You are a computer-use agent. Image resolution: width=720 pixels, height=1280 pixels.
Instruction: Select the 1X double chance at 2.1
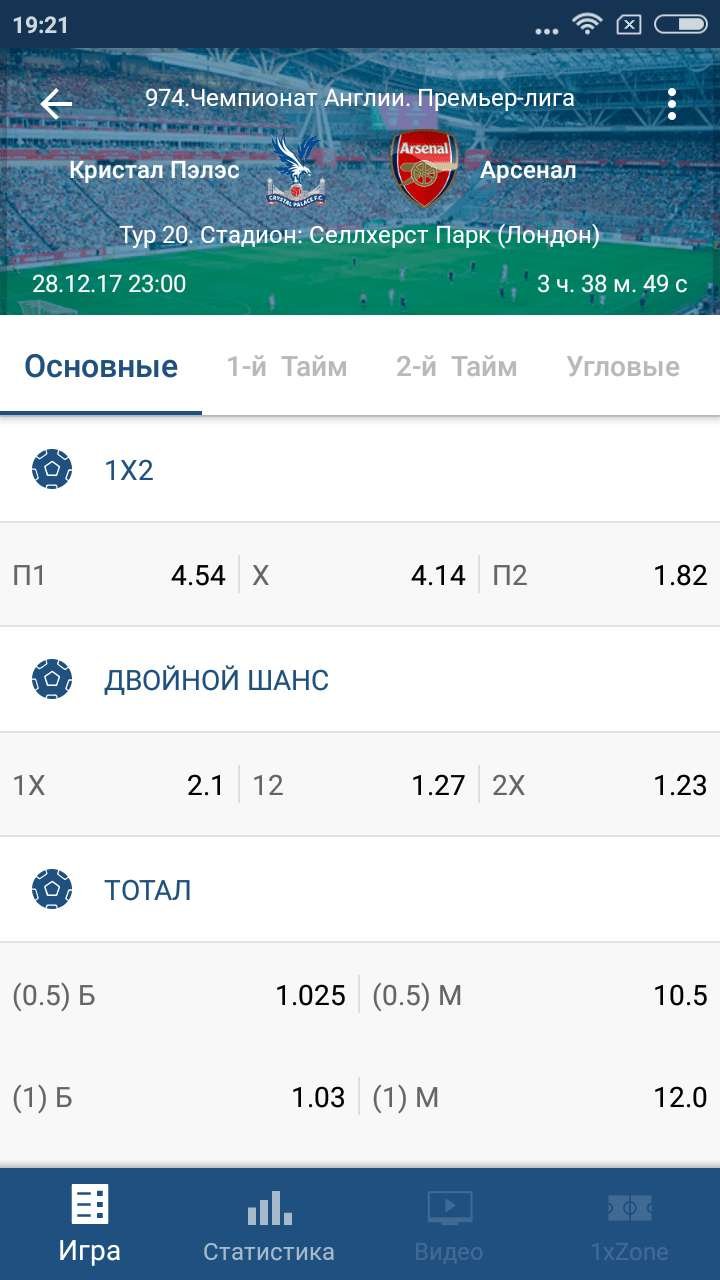(x=120, y=785)
